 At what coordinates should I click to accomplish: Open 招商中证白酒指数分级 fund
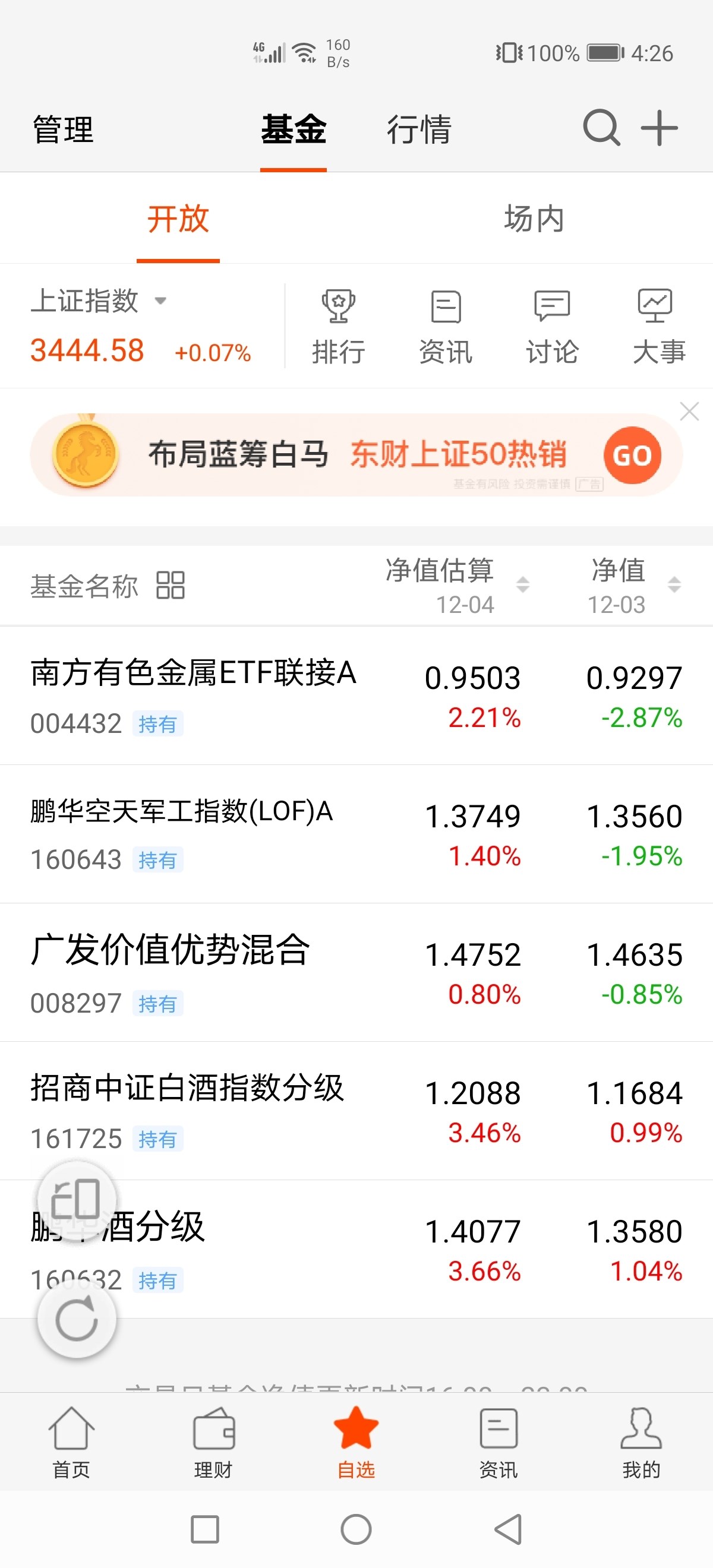coord(356,1111)
